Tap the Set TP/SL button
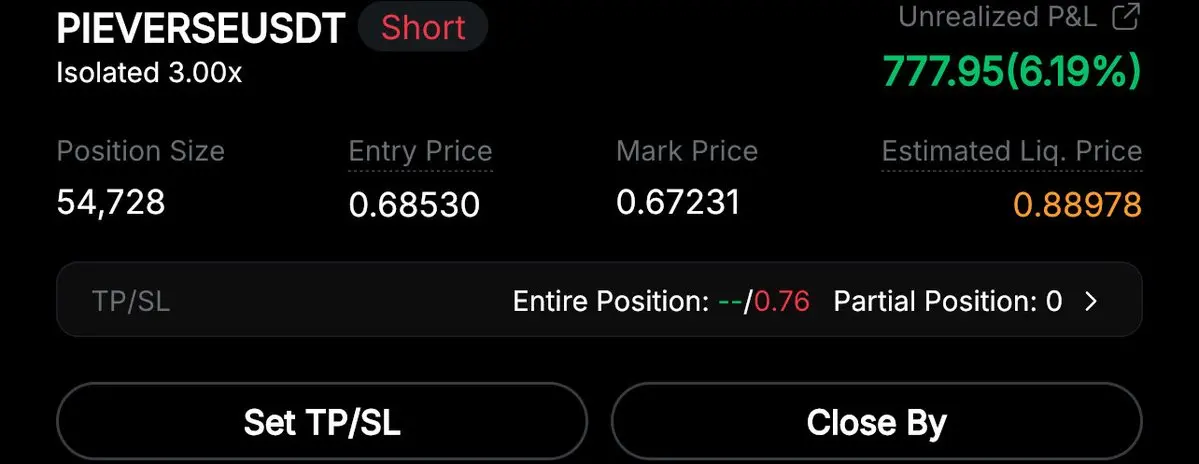 [322, 422]
